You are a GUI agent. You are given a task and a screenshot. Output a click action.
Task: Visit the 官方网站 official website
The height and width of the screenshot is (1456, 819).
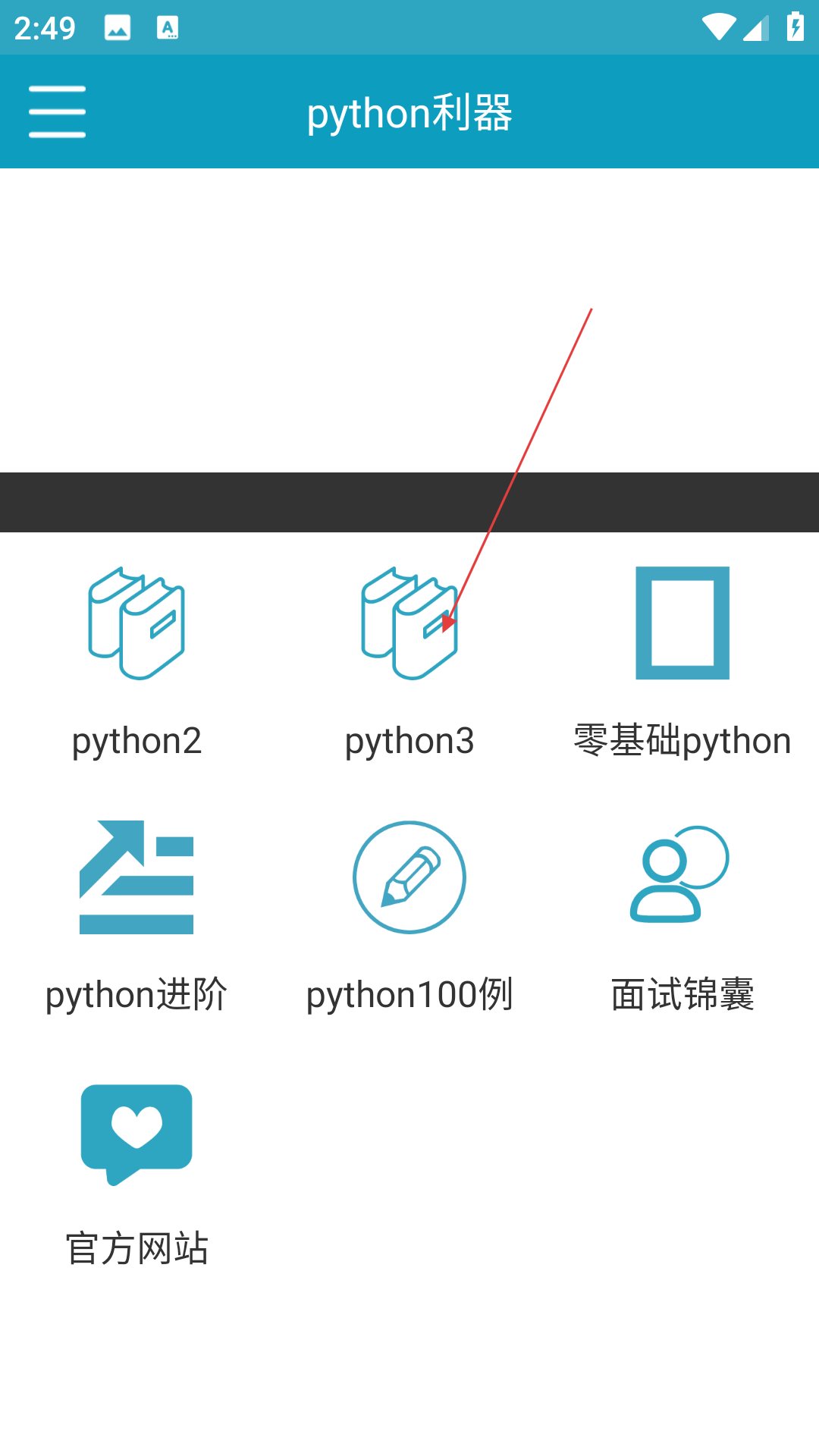pyautogui.click(x=136, y=1168)
